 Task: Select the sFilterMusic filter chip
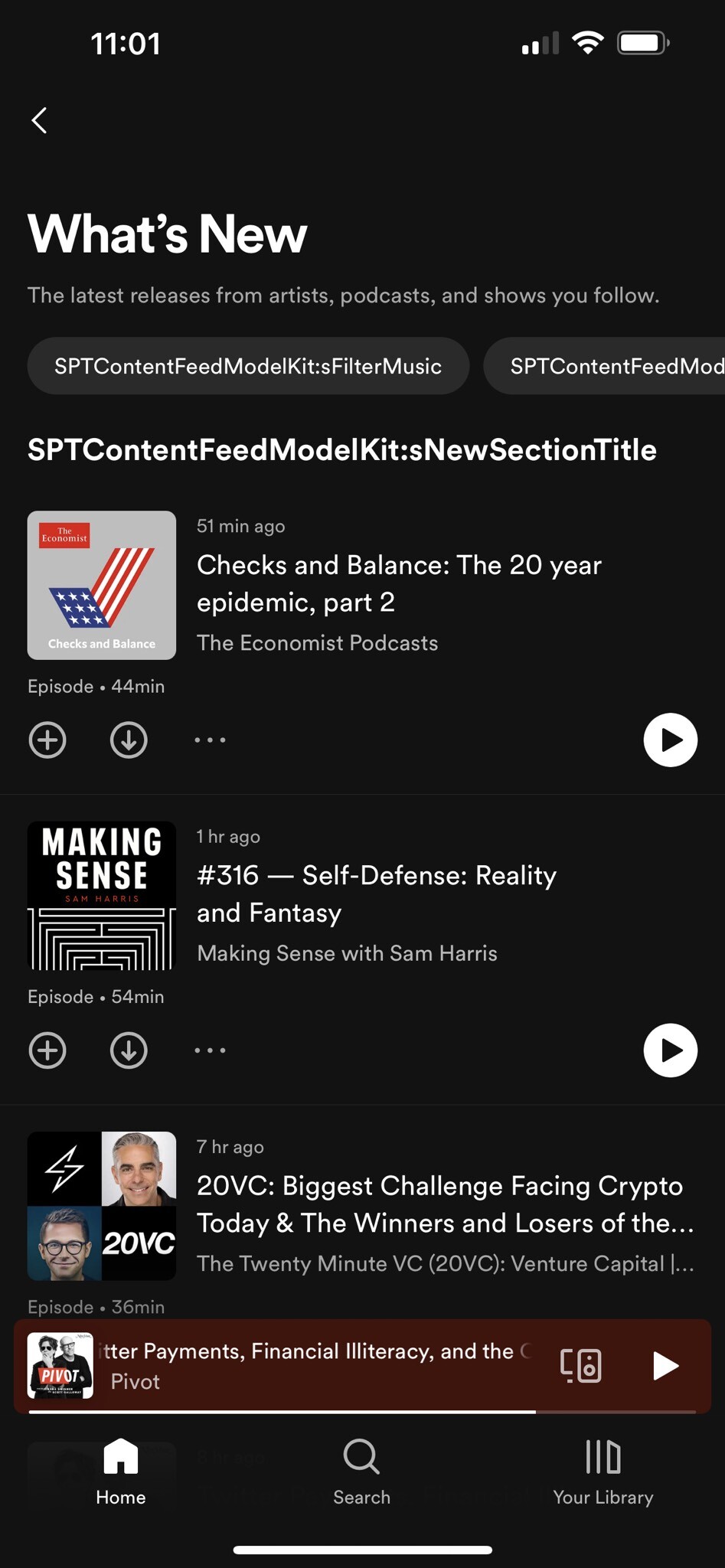(x=248, y=366)
